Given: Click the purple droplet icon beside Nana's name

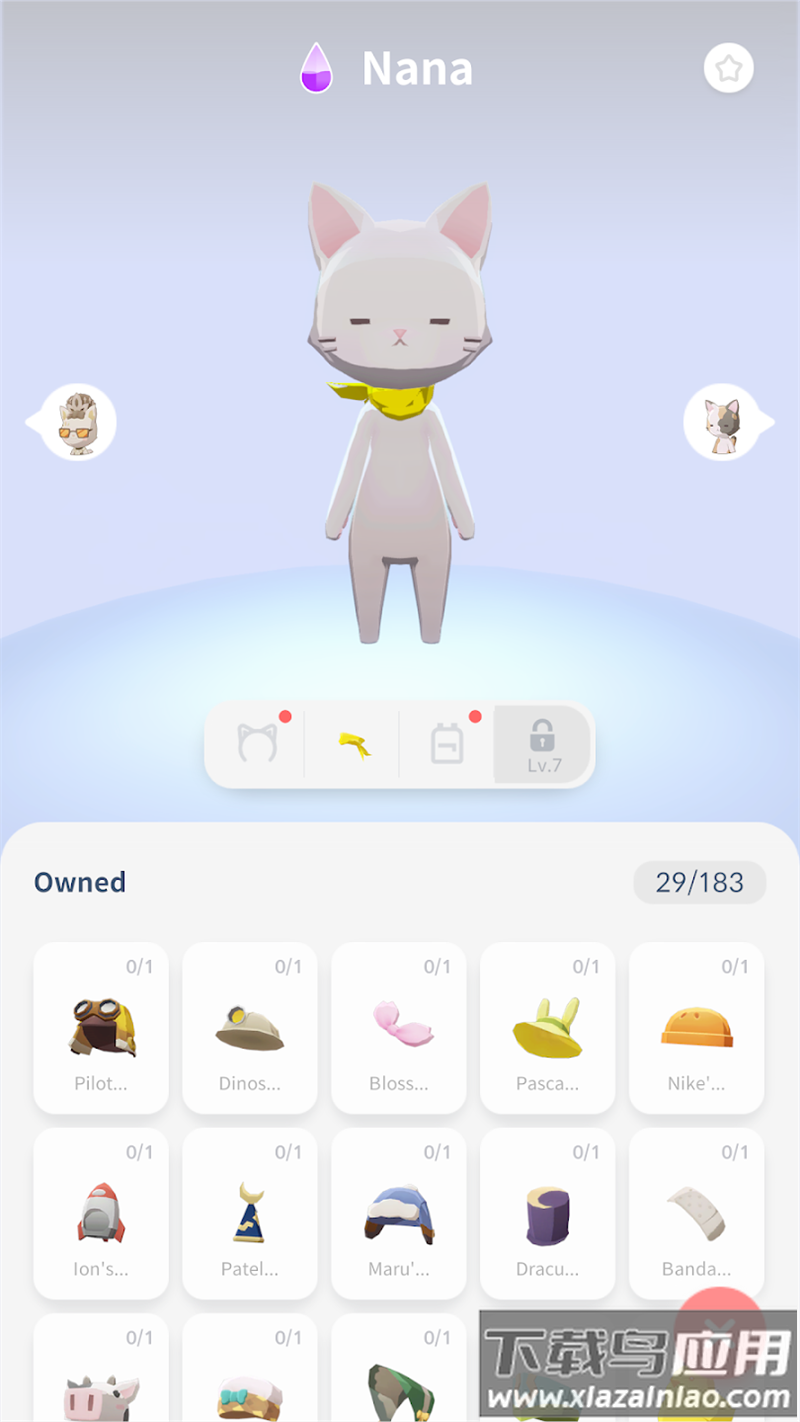Looking at the screenshot, I should coord(317,66).
